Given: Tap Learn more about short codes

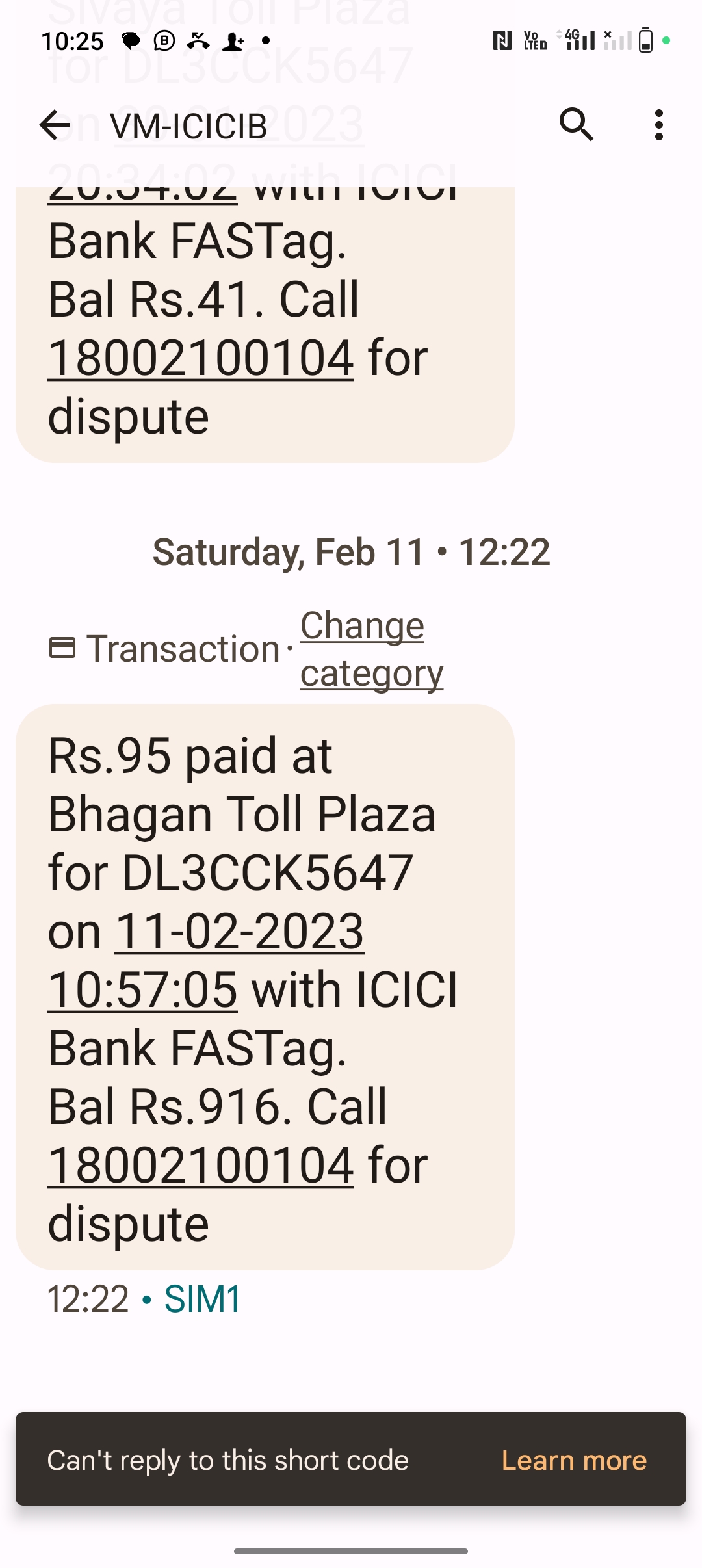Looking at the screenshot, I should point(575,1460).
